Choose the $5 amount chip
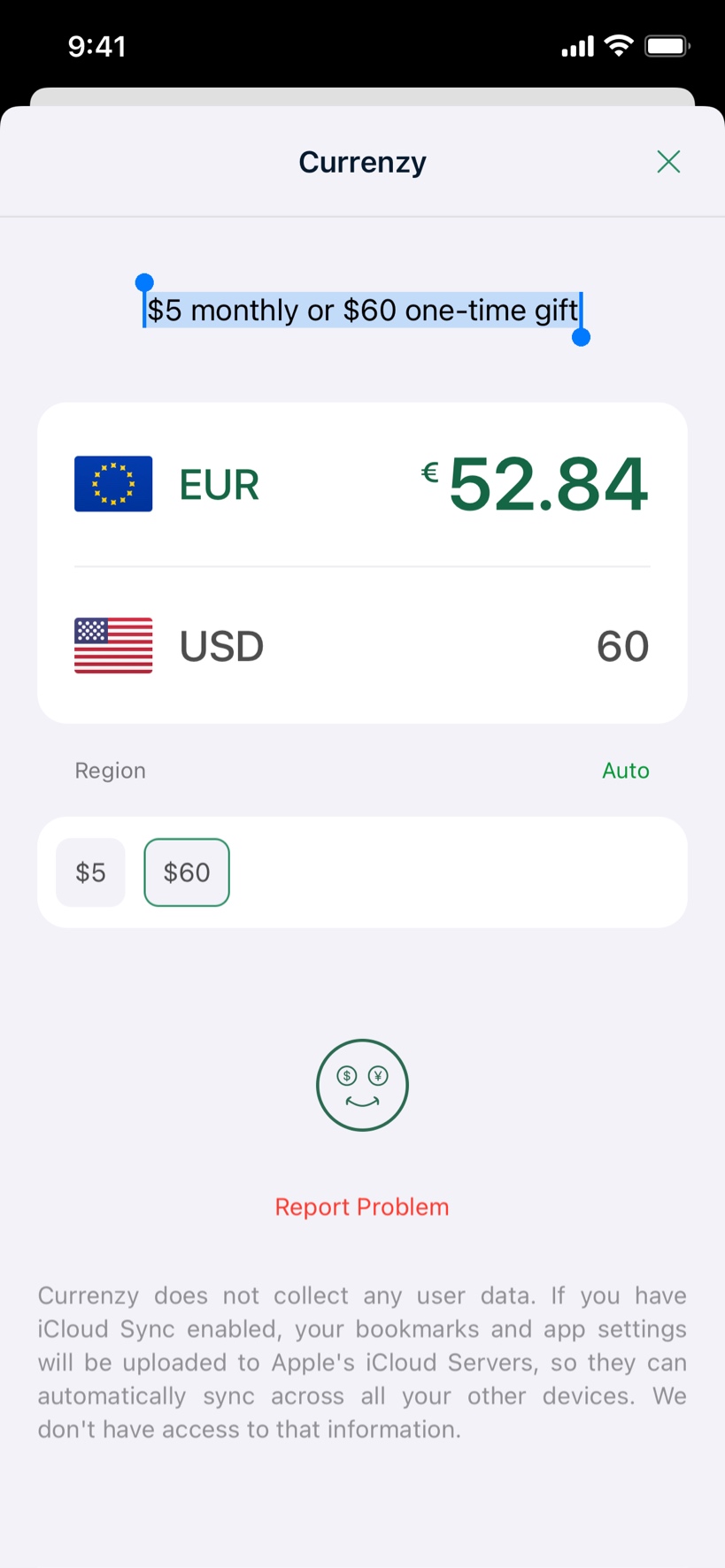This screenshot has width=725, height=1568. pyautogui.click(x=90, y=872)
